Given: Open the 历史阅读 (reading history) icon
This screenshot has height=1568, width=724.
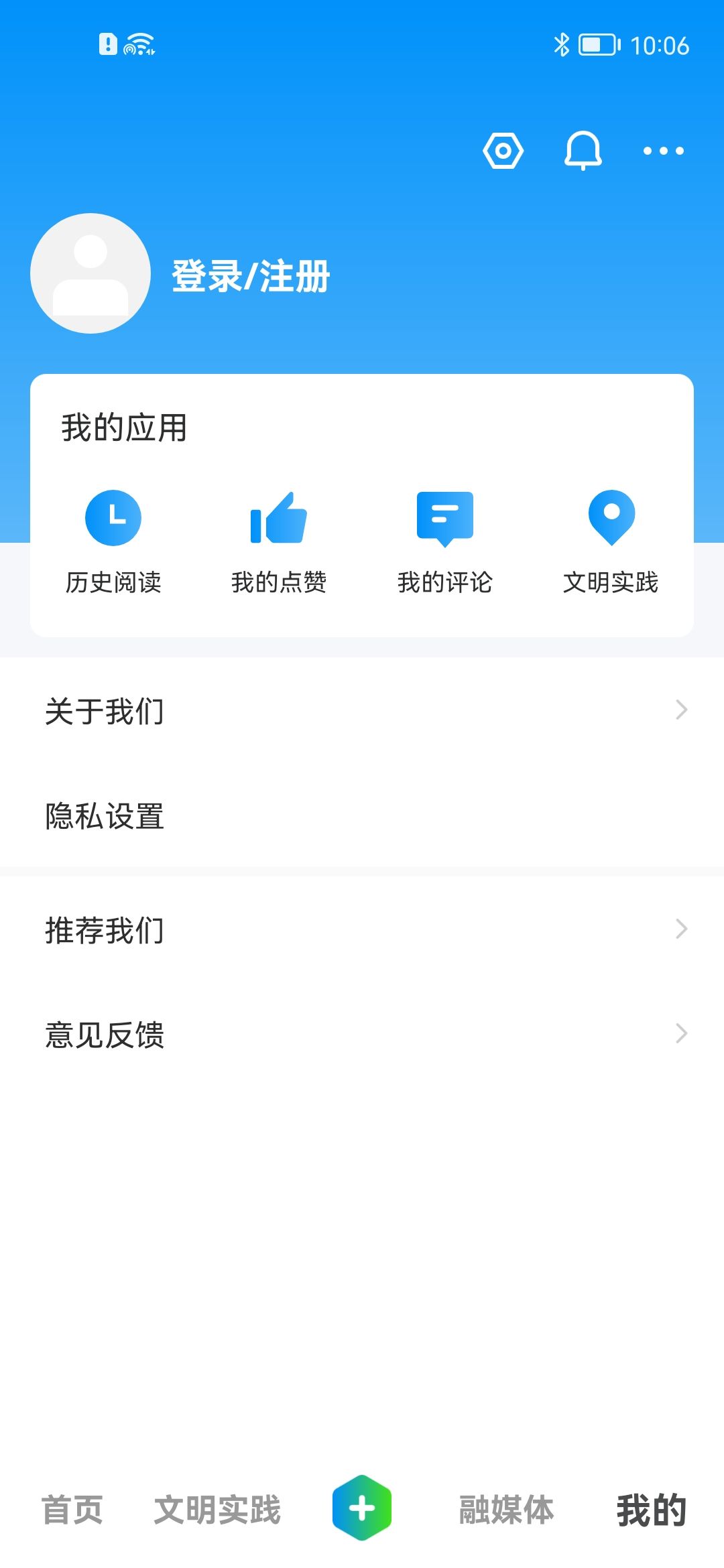Looking at the screenshot, I should point(112,516).
